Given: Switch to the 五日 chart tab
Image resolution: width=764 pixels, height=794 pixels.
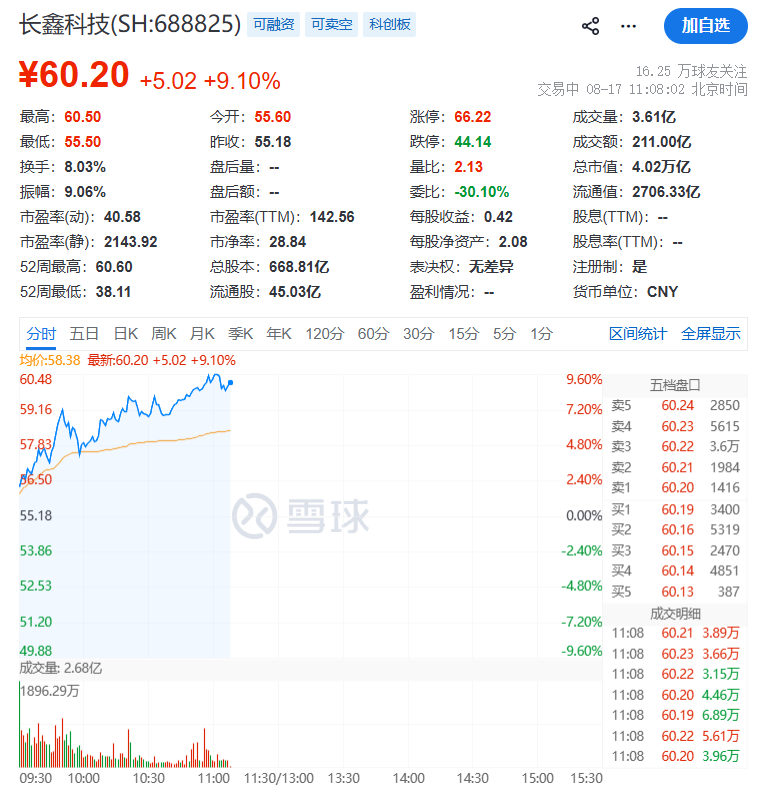Looking at the screenshot, I should pyautogui.click(x=84, y=334).
